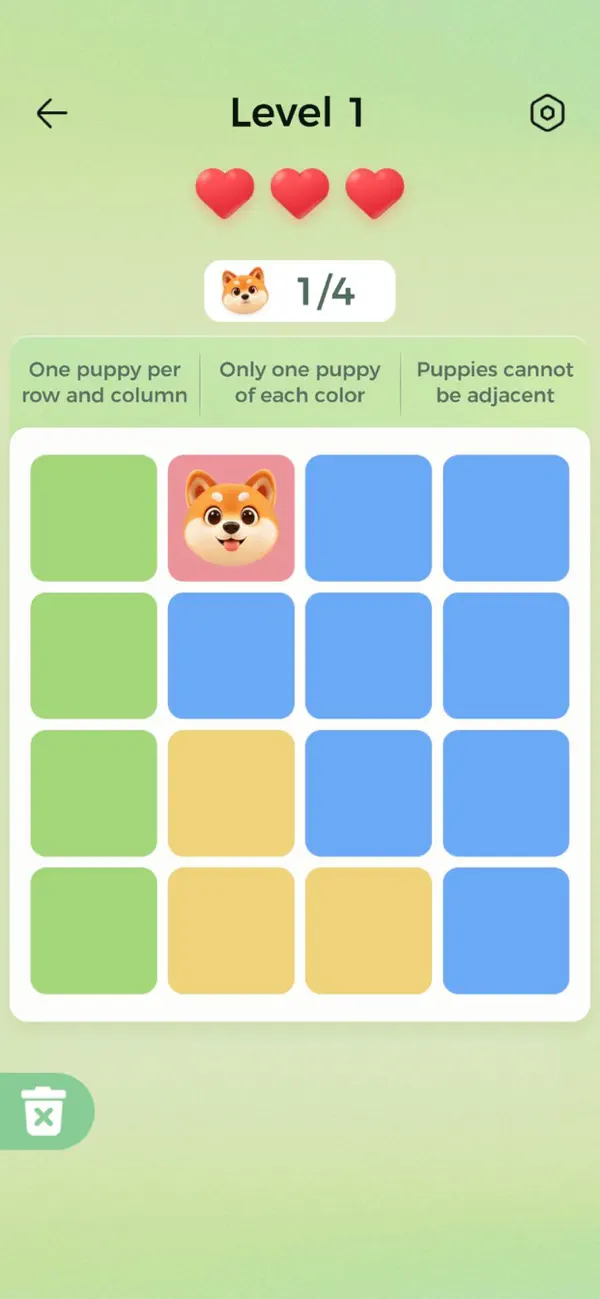The height and width of the screenshot is (1299, 600).
Task: Place a puppy on the third-row yellow cell
Action: pos(231,793)
